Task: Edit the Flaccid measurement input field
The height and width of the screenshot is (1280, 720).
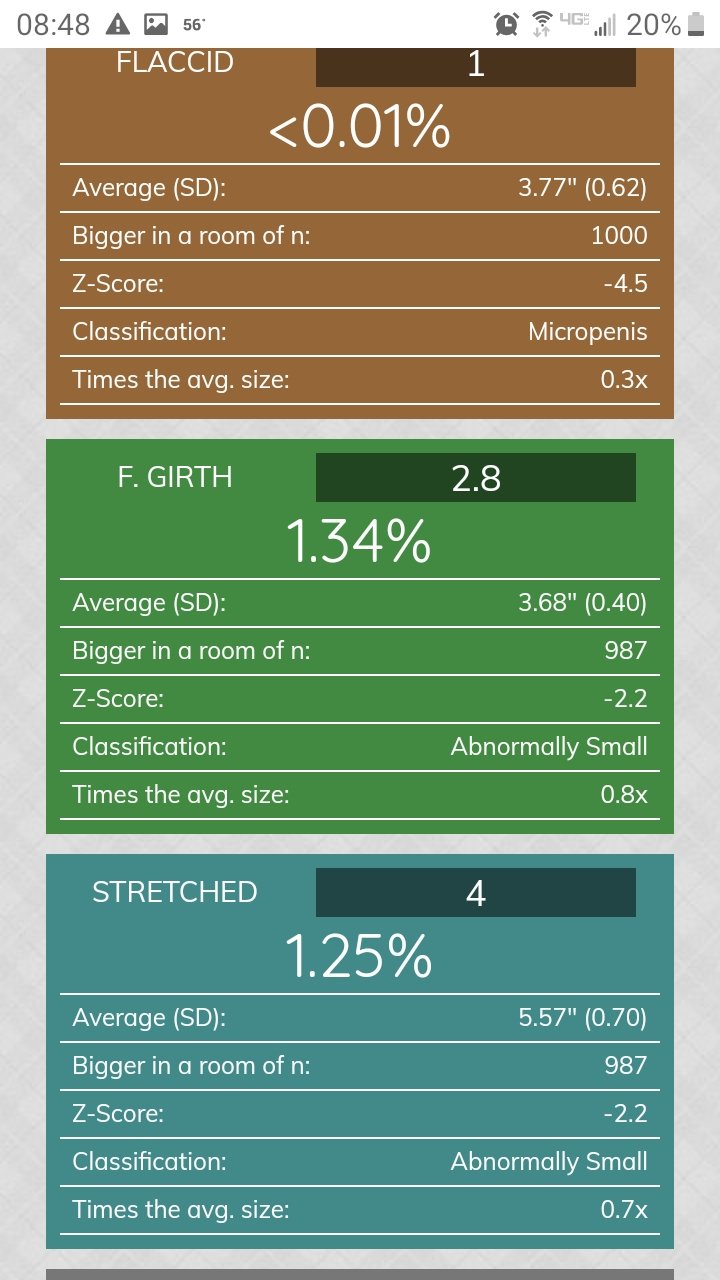Action: [476, 67]
